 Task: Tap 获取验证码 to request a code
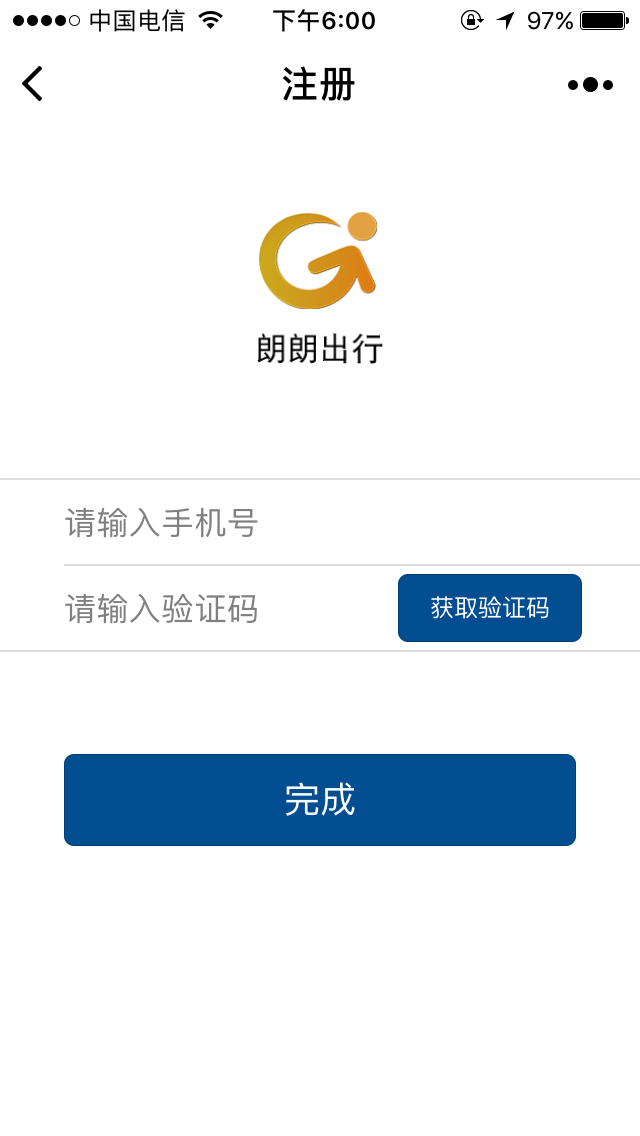(x=490, y=608)
